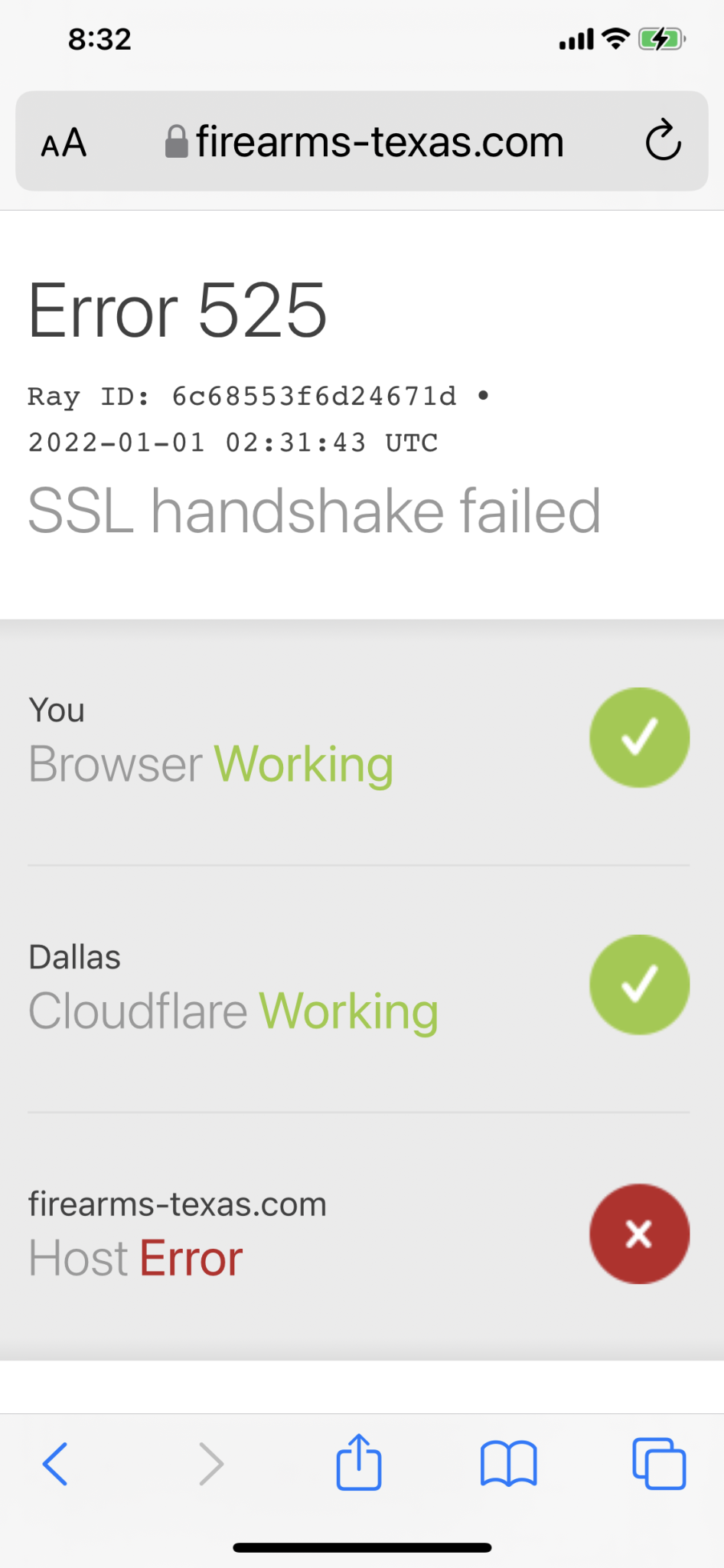Open the share sheet
This screenshot has height=1568, width=724.
click(359, 1462)
